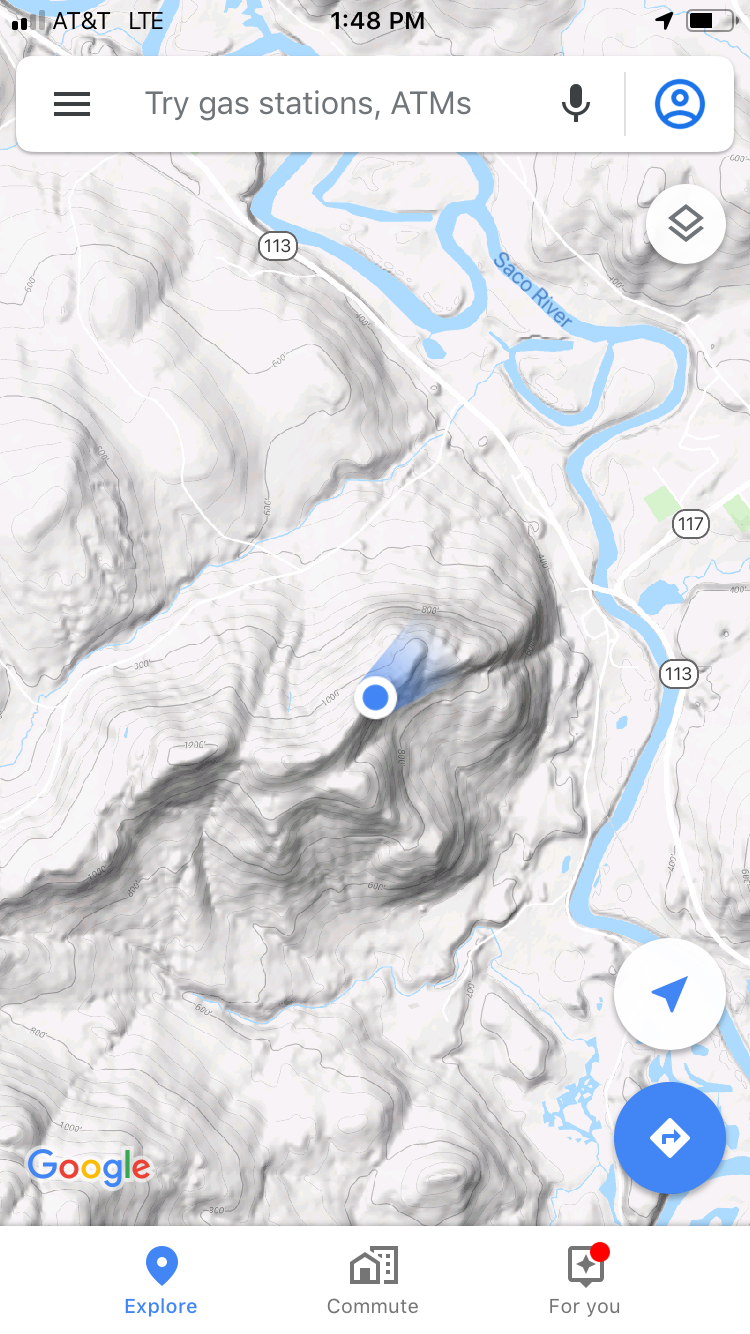Switch to the Commute tab
The width and height of the screenshot is (750, 1334).
tap(373, 1280)
